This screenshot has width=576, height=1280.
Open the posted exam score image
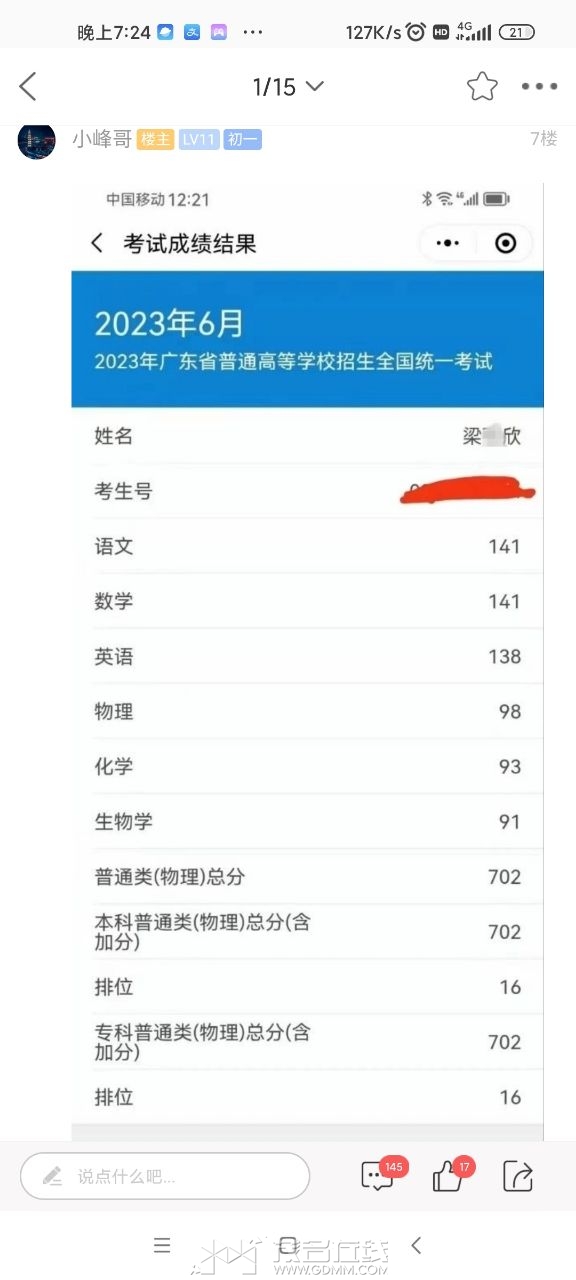(x=307, y=661)
